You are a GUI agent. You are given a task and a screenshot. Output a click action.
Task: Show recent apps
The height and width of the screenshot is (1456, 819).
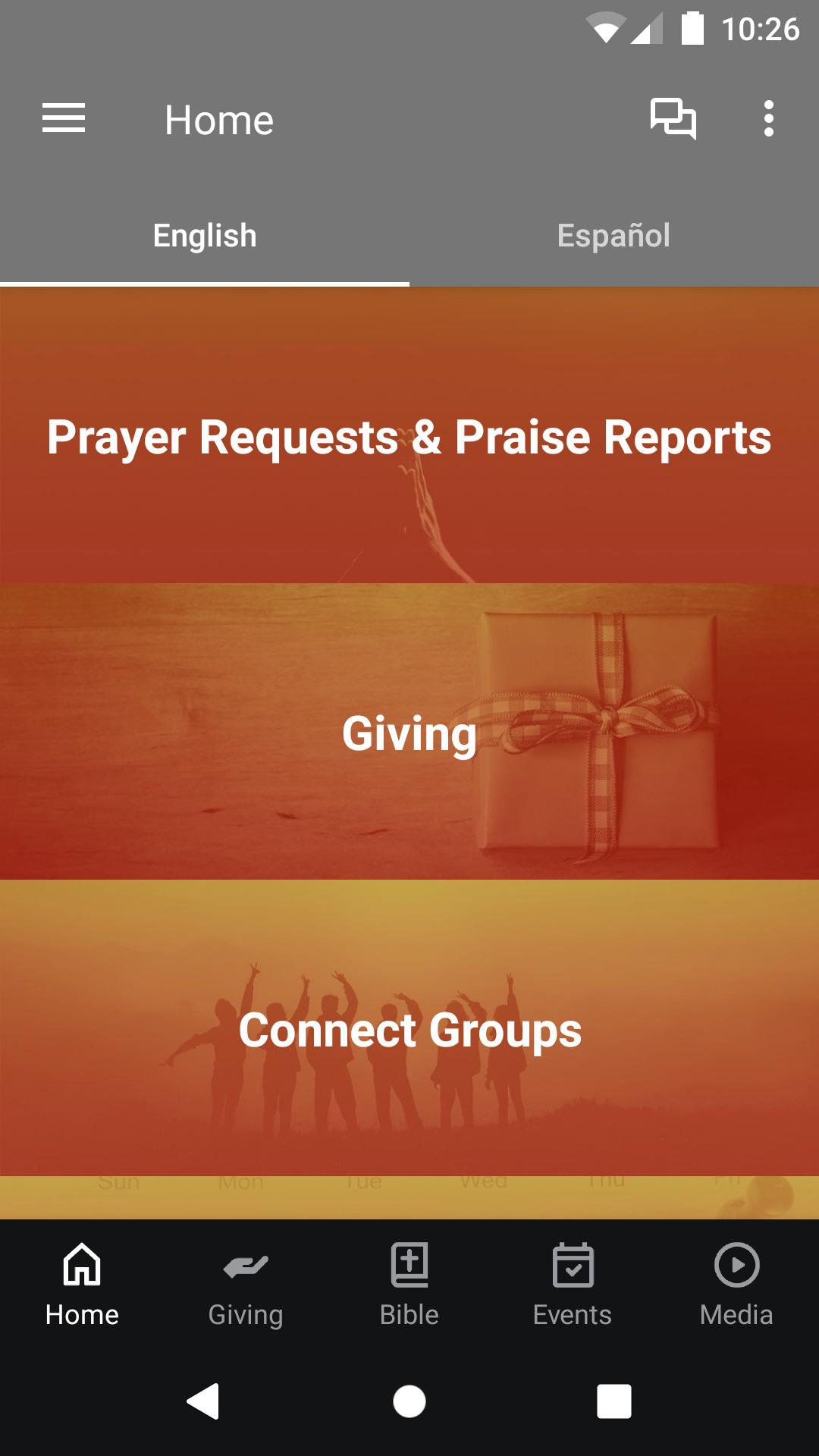click(x=613, y=1401)
